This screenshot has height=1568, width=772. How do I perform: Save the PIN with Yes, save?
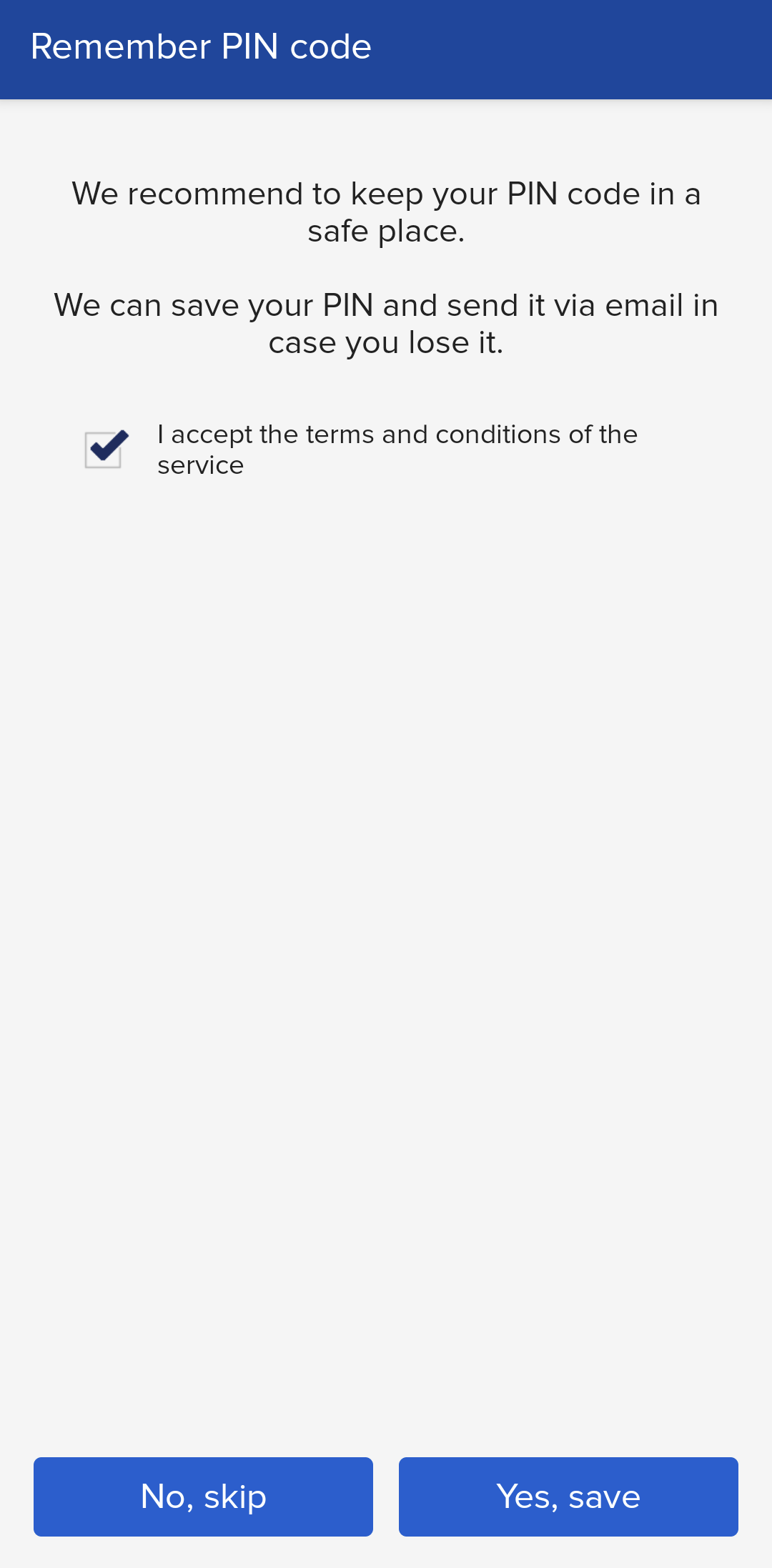tap(568, 1497)
